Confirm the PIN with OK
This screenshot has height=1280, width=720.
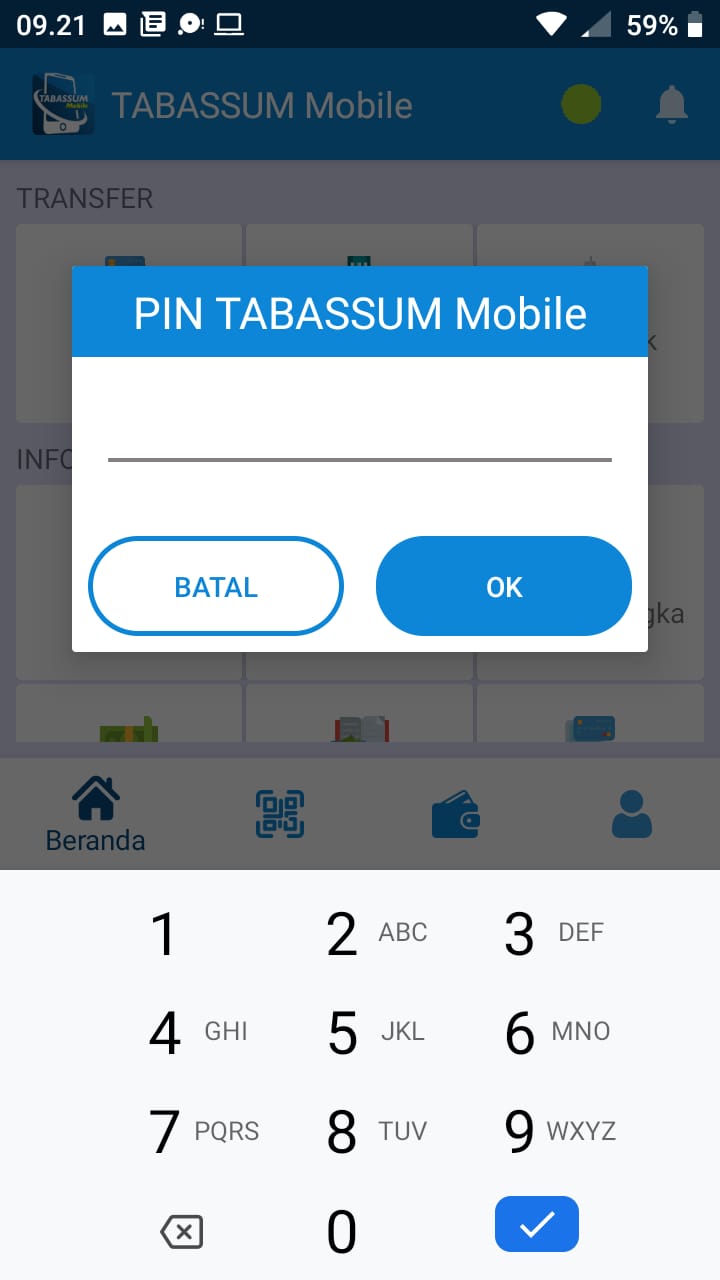click(x=504, y=587)
